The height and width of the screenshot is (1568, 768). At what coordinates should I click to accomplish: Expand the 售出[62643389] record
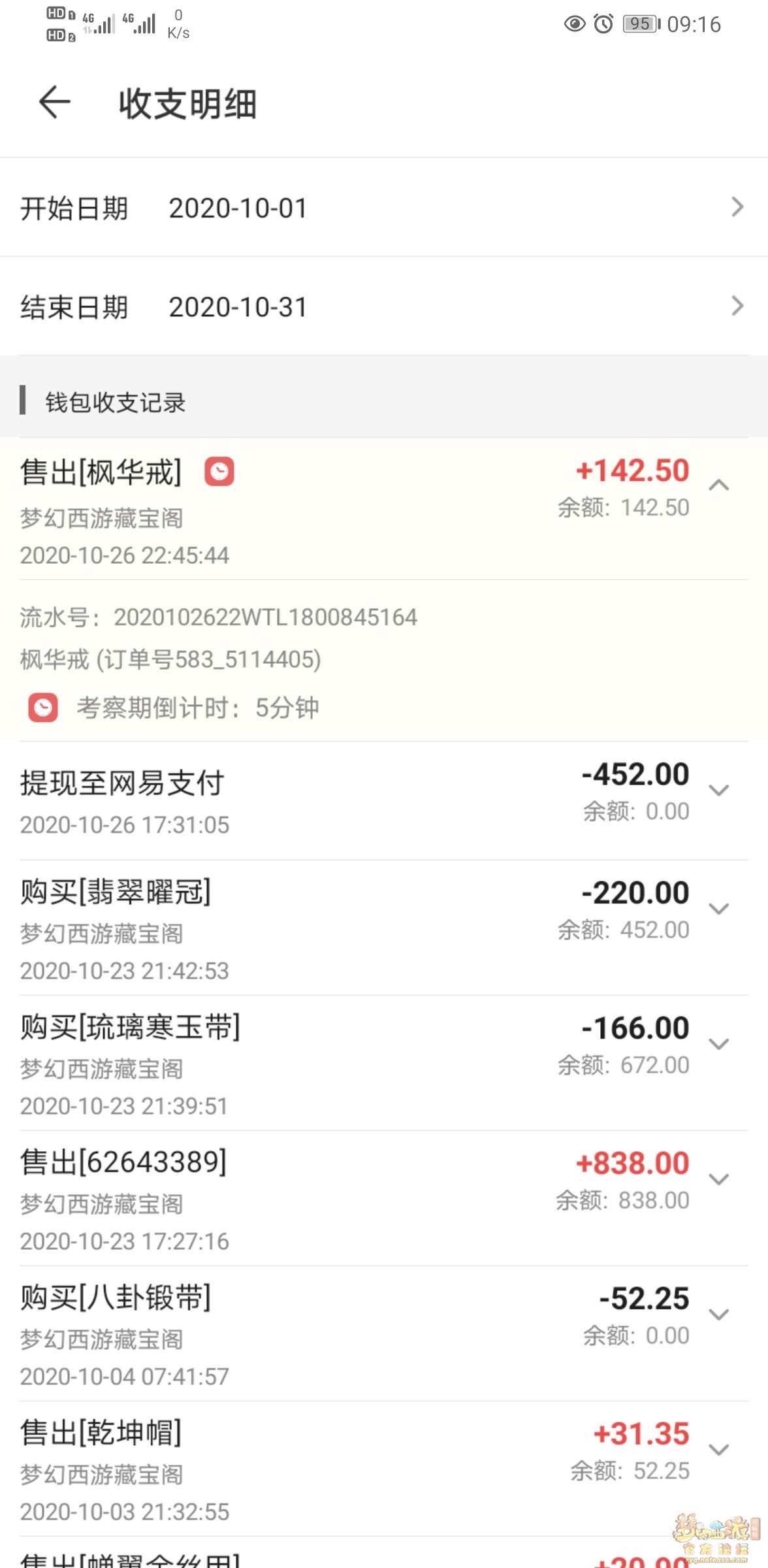pyautogui.click(x=719, y=1179)
